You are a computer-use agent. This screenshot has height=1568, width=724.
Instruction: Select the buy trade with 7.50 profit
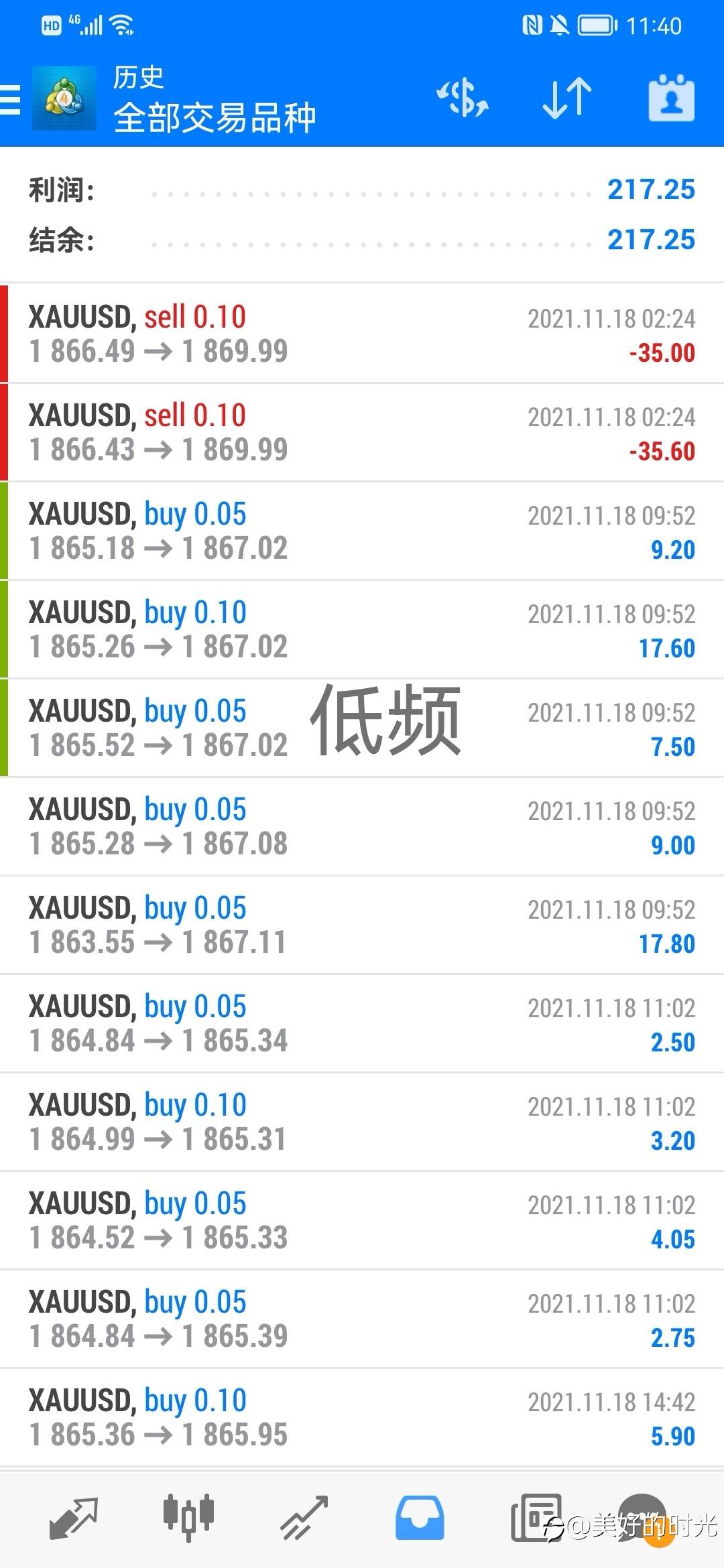click(x=362, y=728)
